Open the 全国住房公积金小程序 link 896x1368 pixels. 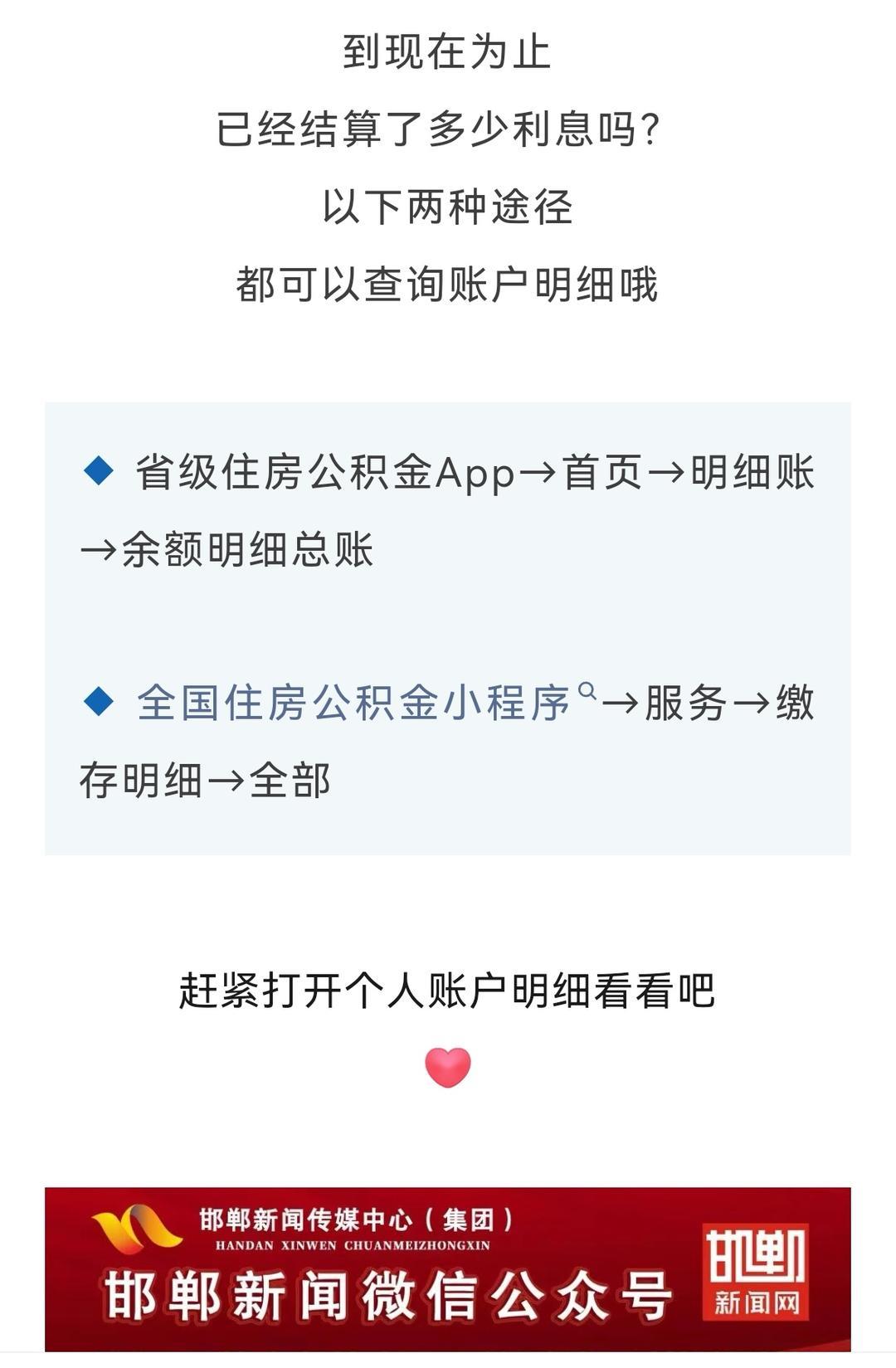coord(354,703)
